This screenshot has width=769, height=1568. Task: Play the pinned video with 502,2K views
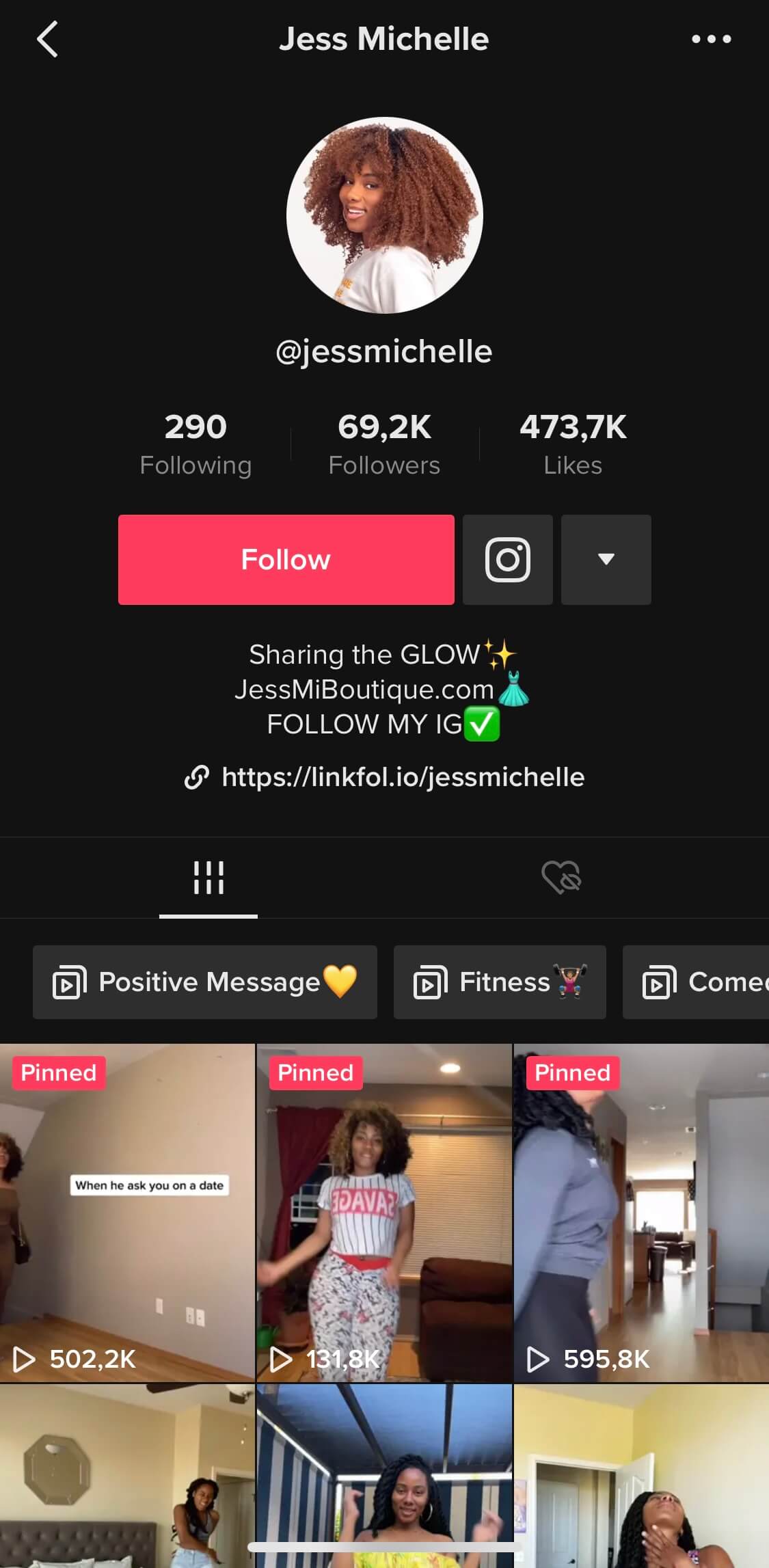tap(127, 1213)
